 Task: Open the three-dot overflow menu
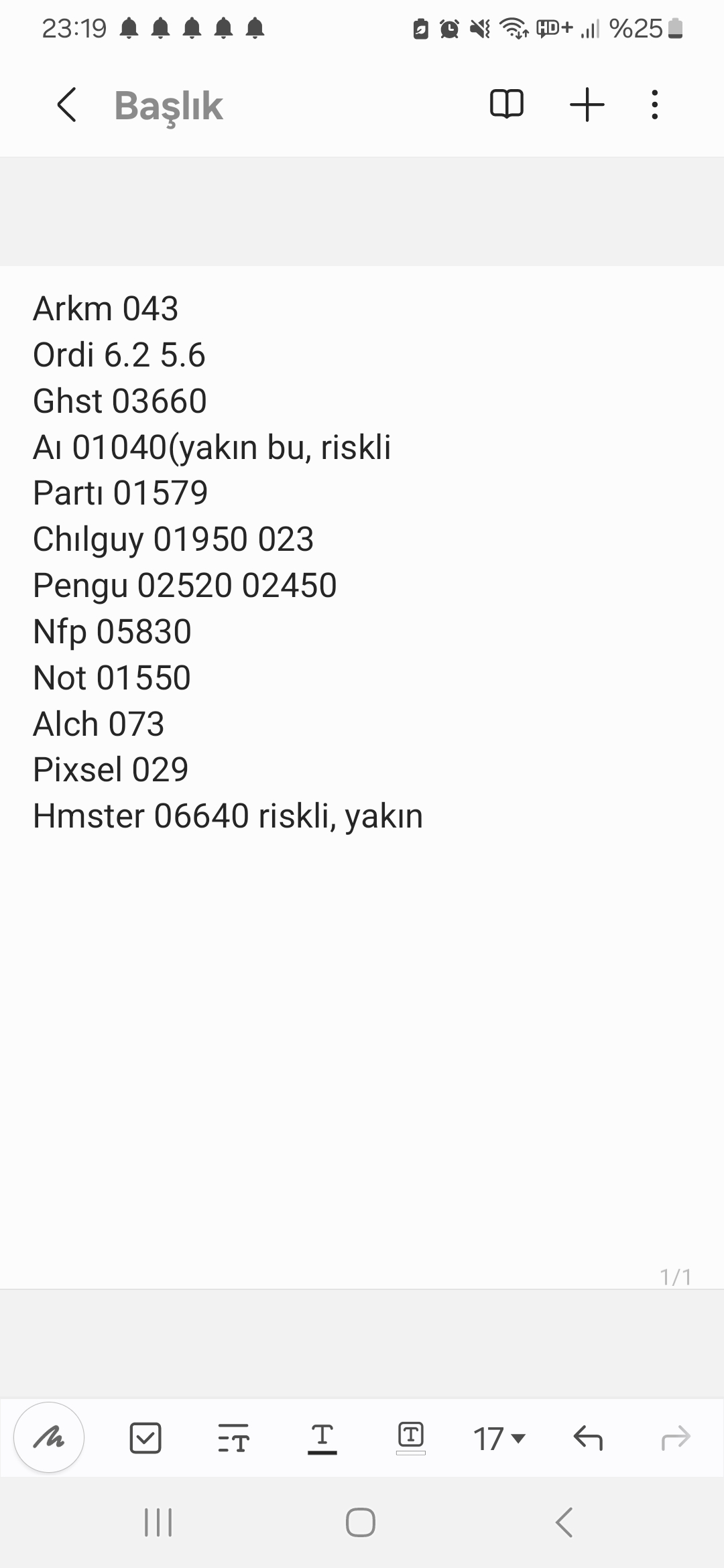coord(655,105)
